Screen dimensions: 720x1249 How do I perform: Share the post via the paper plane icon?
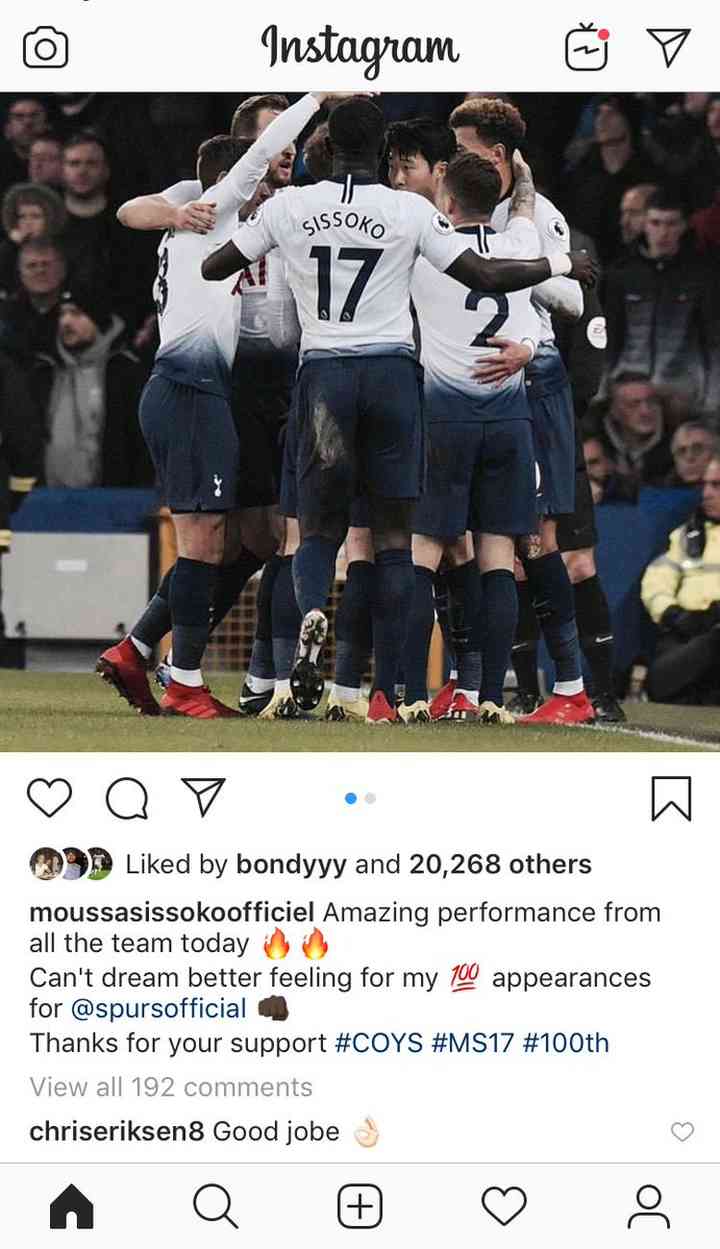click(204, 798)
